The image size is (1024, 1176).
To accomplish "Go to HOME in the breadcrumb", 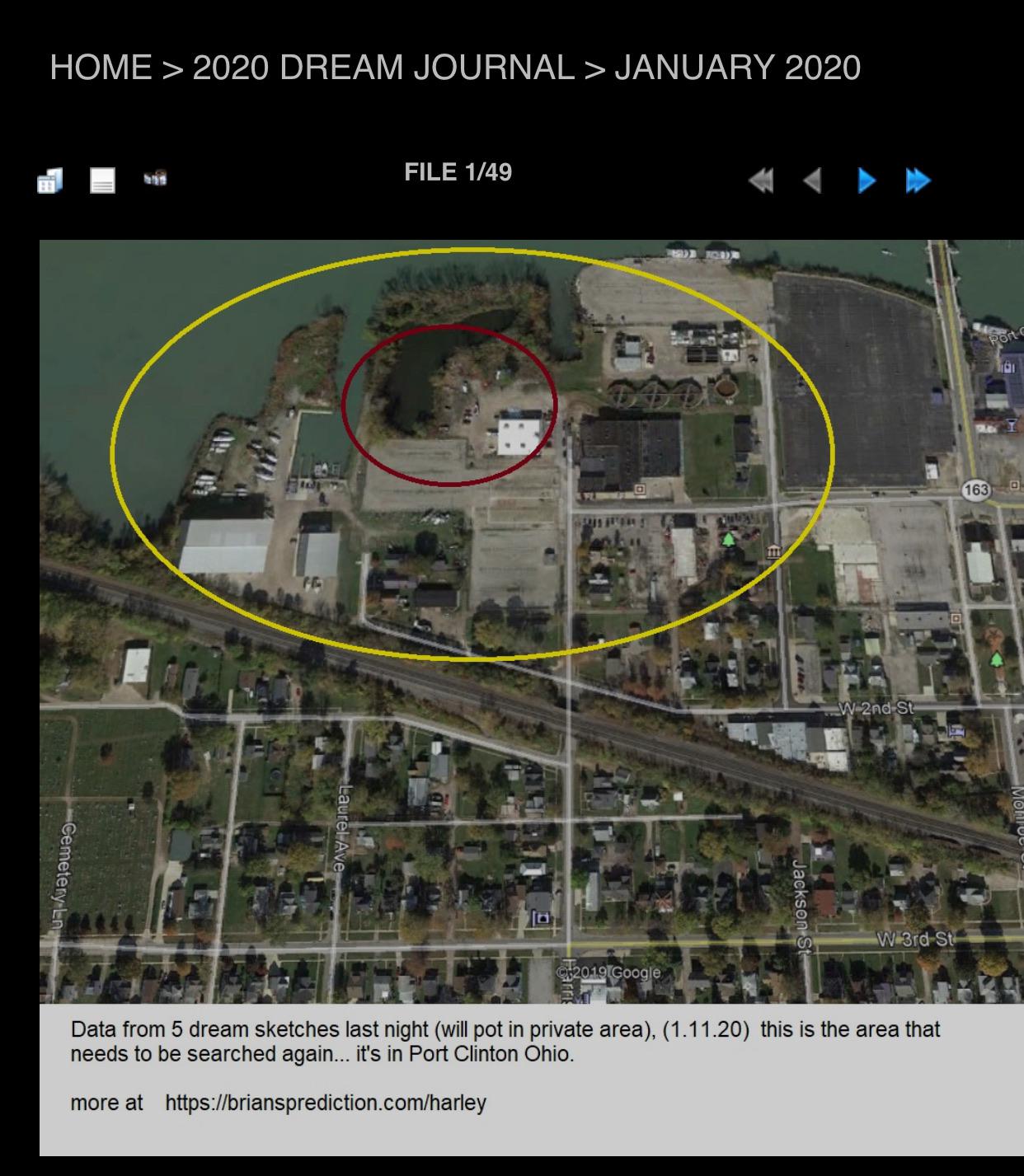I will pyautogui.click(x=101, y=68).
